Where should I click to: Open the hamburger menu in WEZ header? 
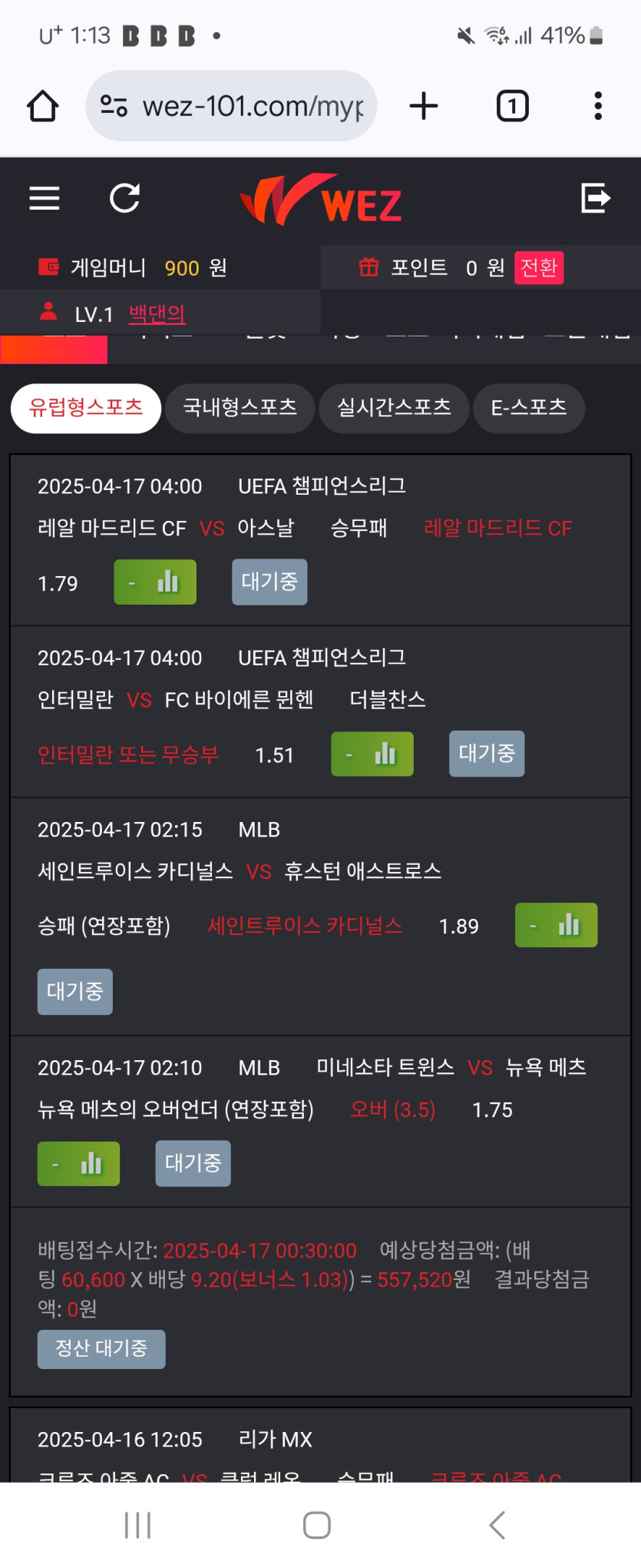tap(45, 198)
